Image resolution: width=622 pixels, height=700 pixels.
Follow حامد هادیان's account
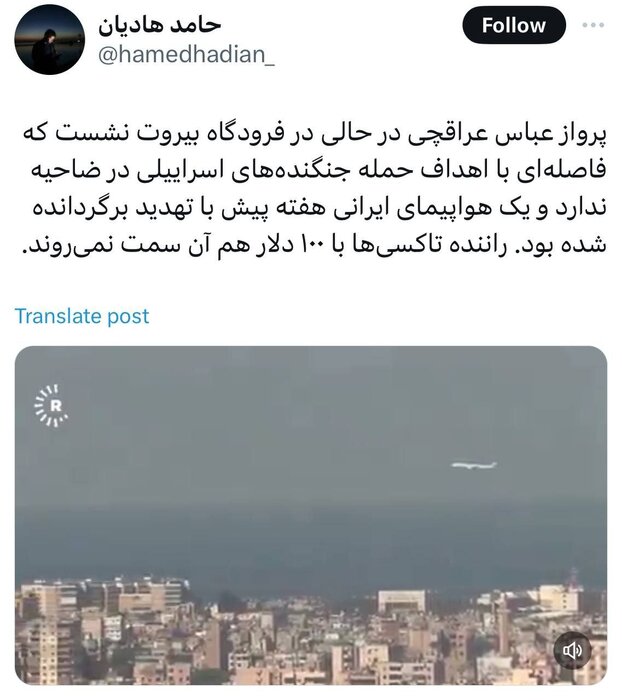pos(514,26)
